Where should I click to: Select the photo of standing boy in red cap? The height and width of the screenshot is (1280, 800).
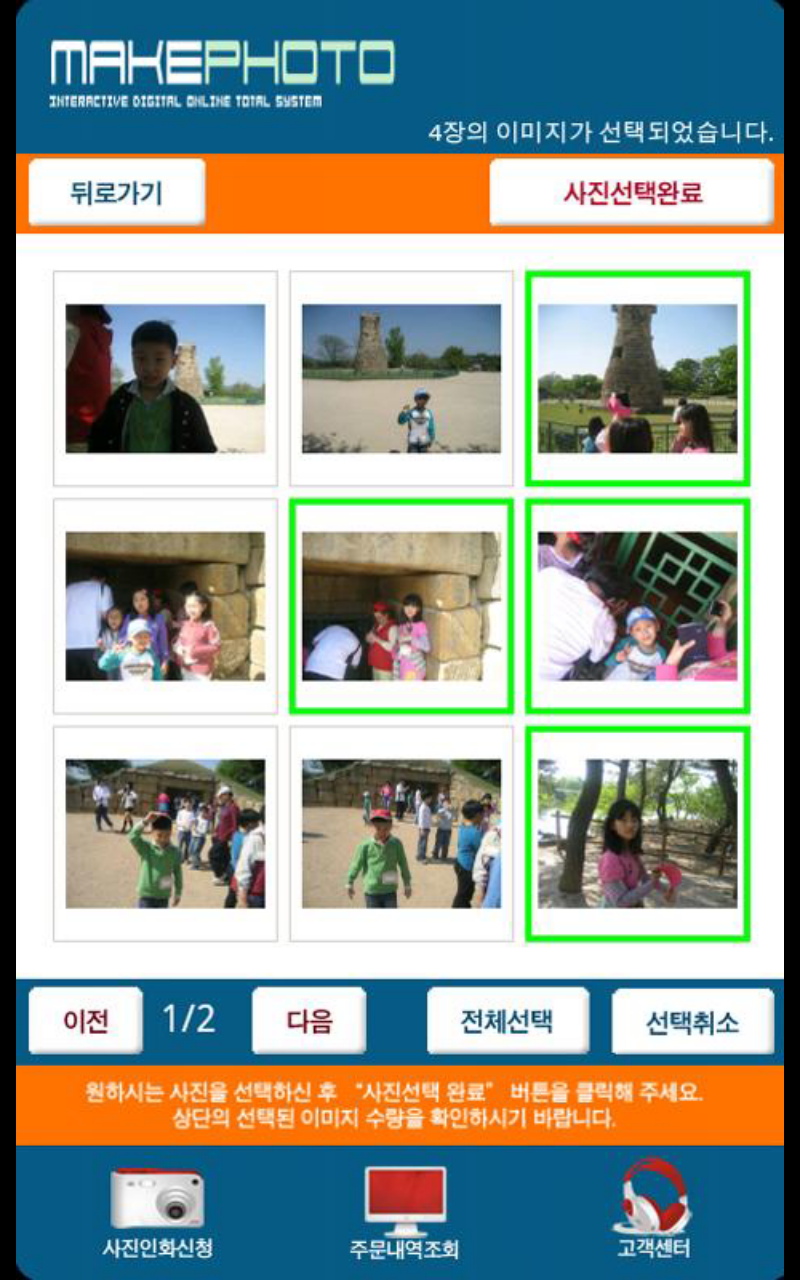coord(401,833)
